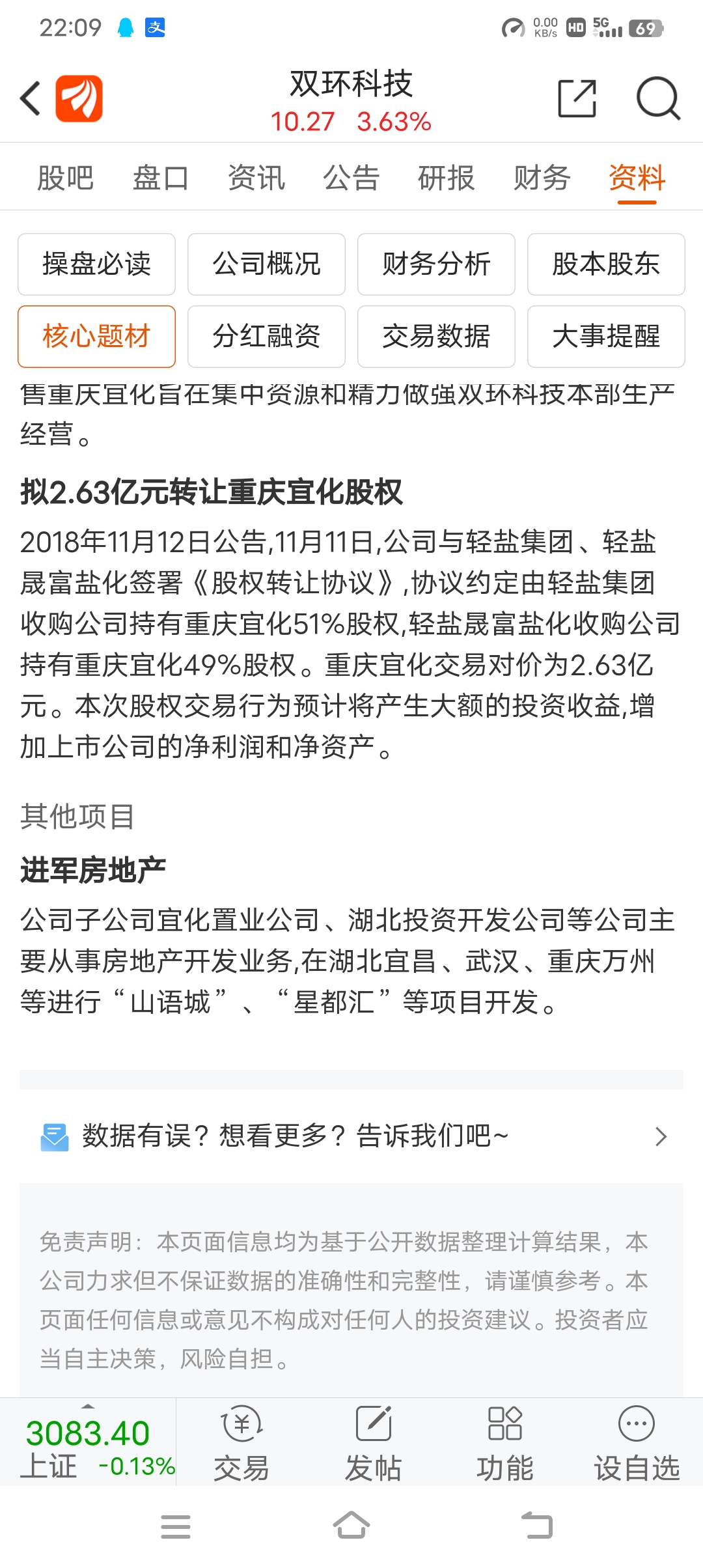Open the 数据有误 feedback row

(x=351, y=1136)
